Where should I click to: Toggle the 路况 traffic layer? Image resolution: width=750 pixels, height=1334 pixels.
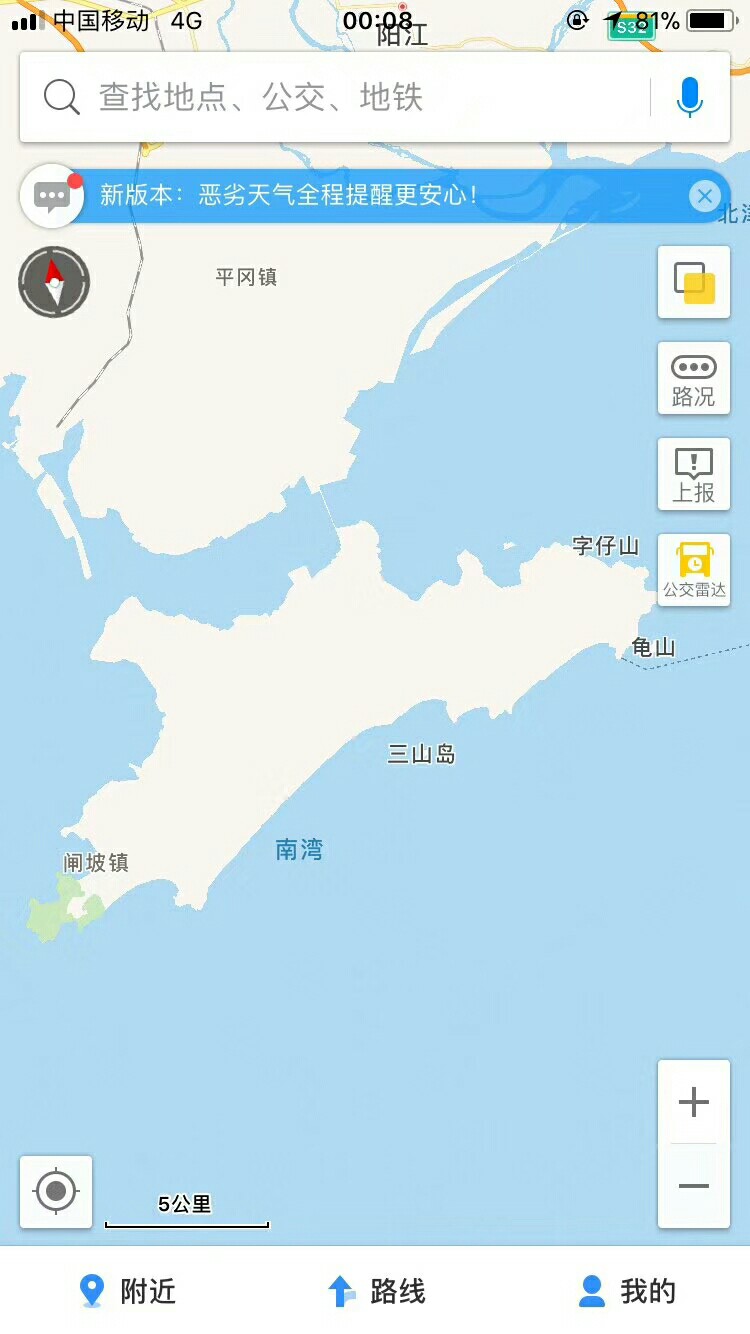coord(693,379)
